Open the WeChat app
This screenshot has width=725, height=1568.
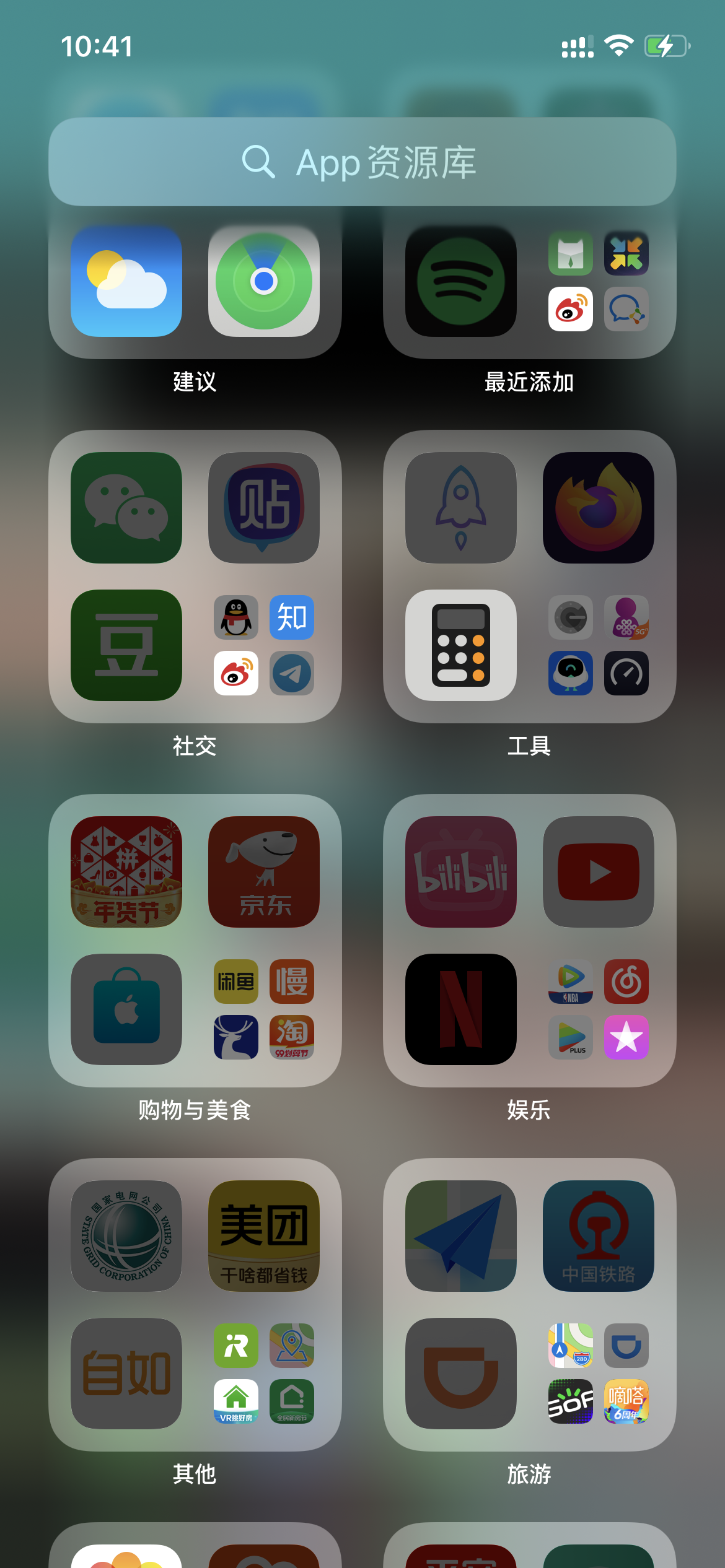[x=126, y=508]
